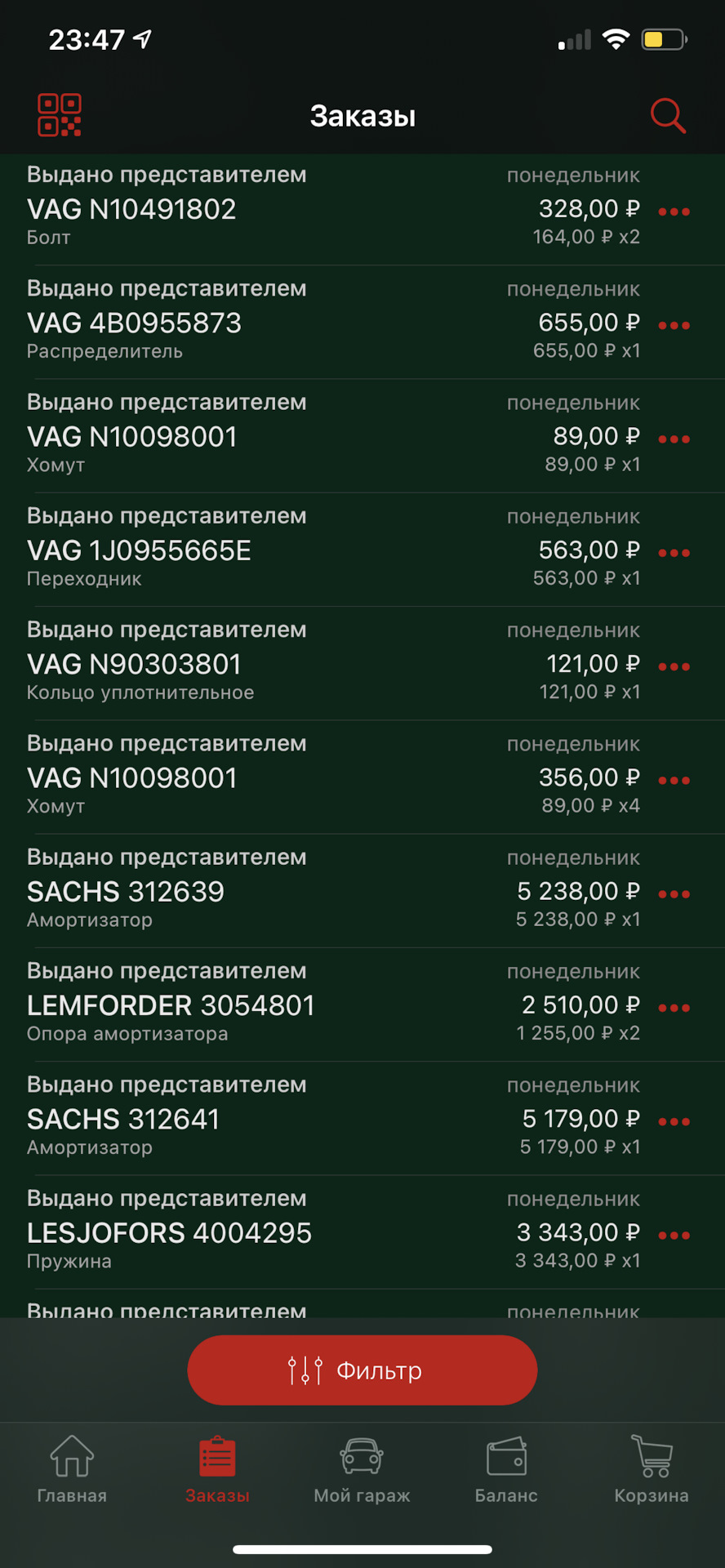This screenshot has width=725, height=1568.
Task: Show options for the 89,00 ₽ Хомут order
Action: 674,439
